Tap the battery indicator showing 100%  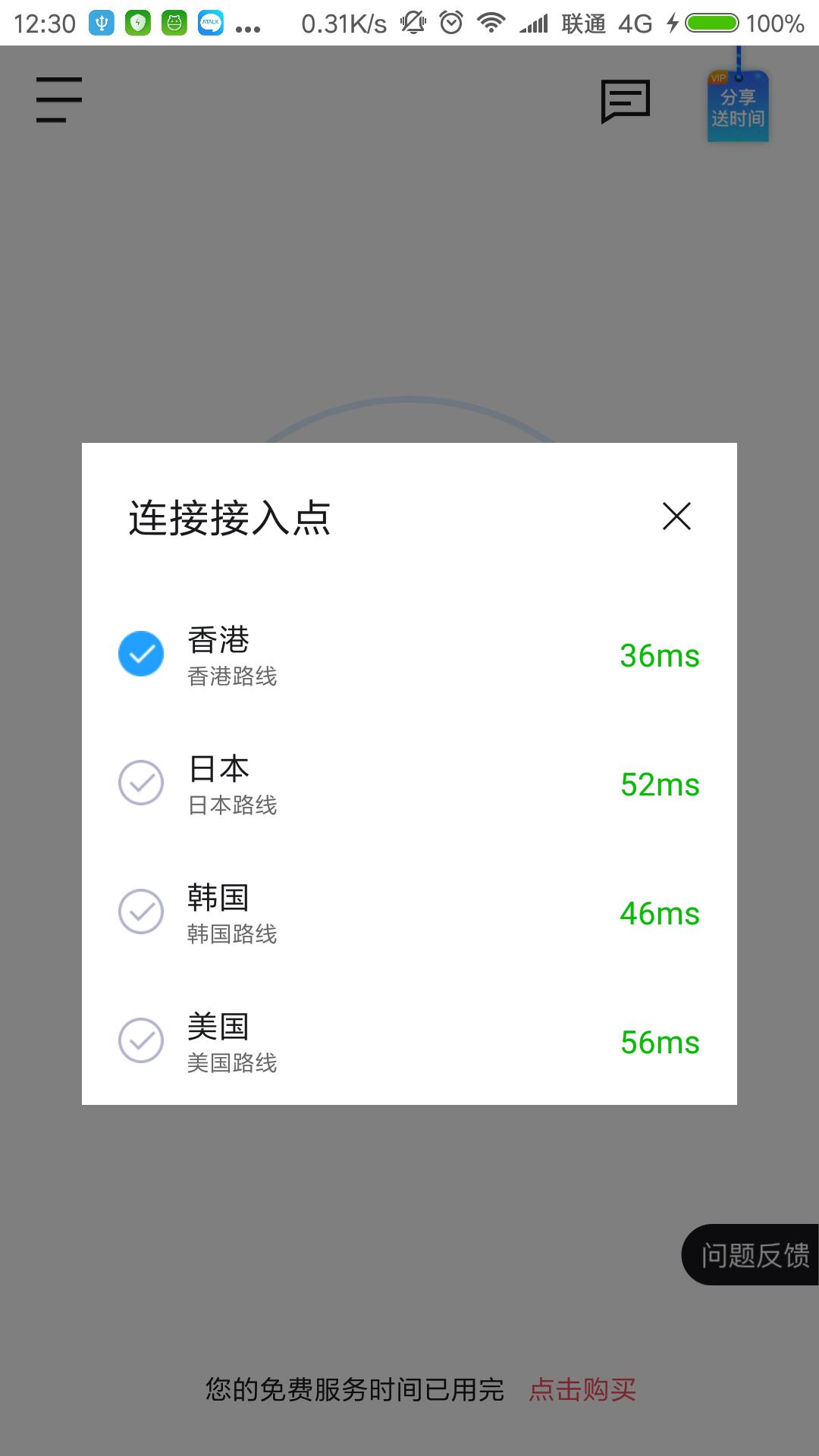708,22
